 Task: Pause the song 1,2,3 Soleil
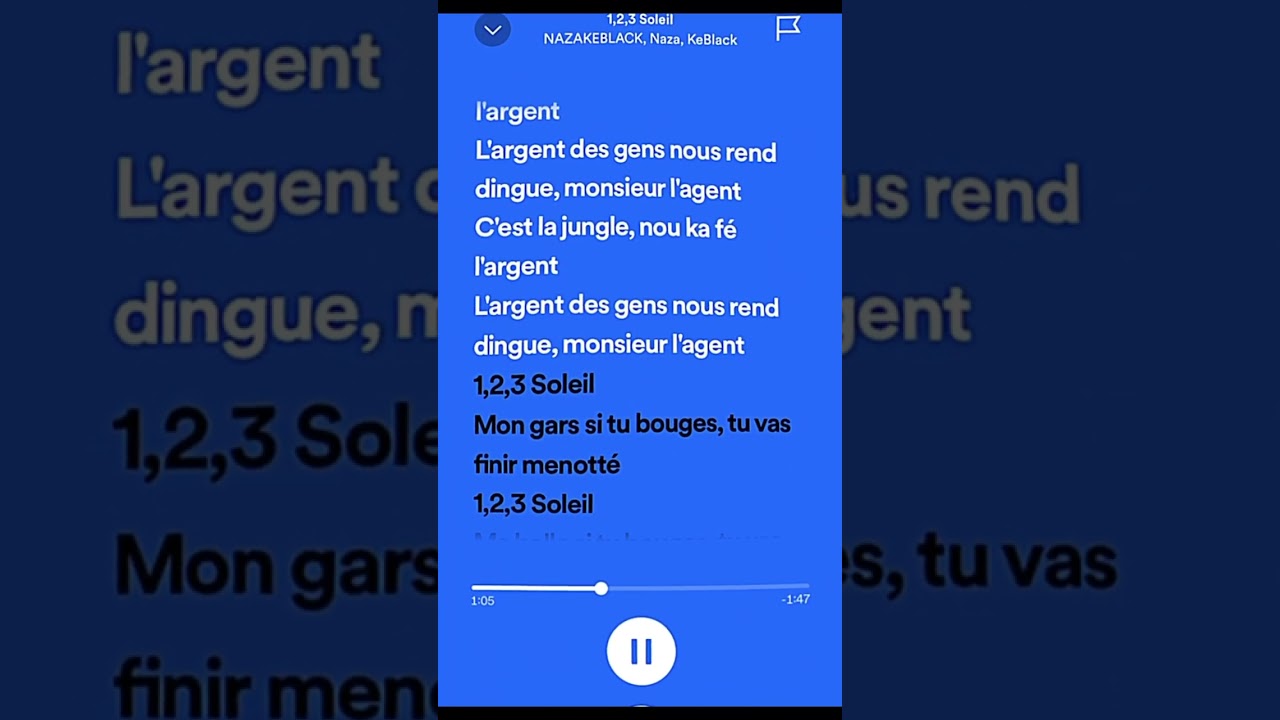click(641, 651)
